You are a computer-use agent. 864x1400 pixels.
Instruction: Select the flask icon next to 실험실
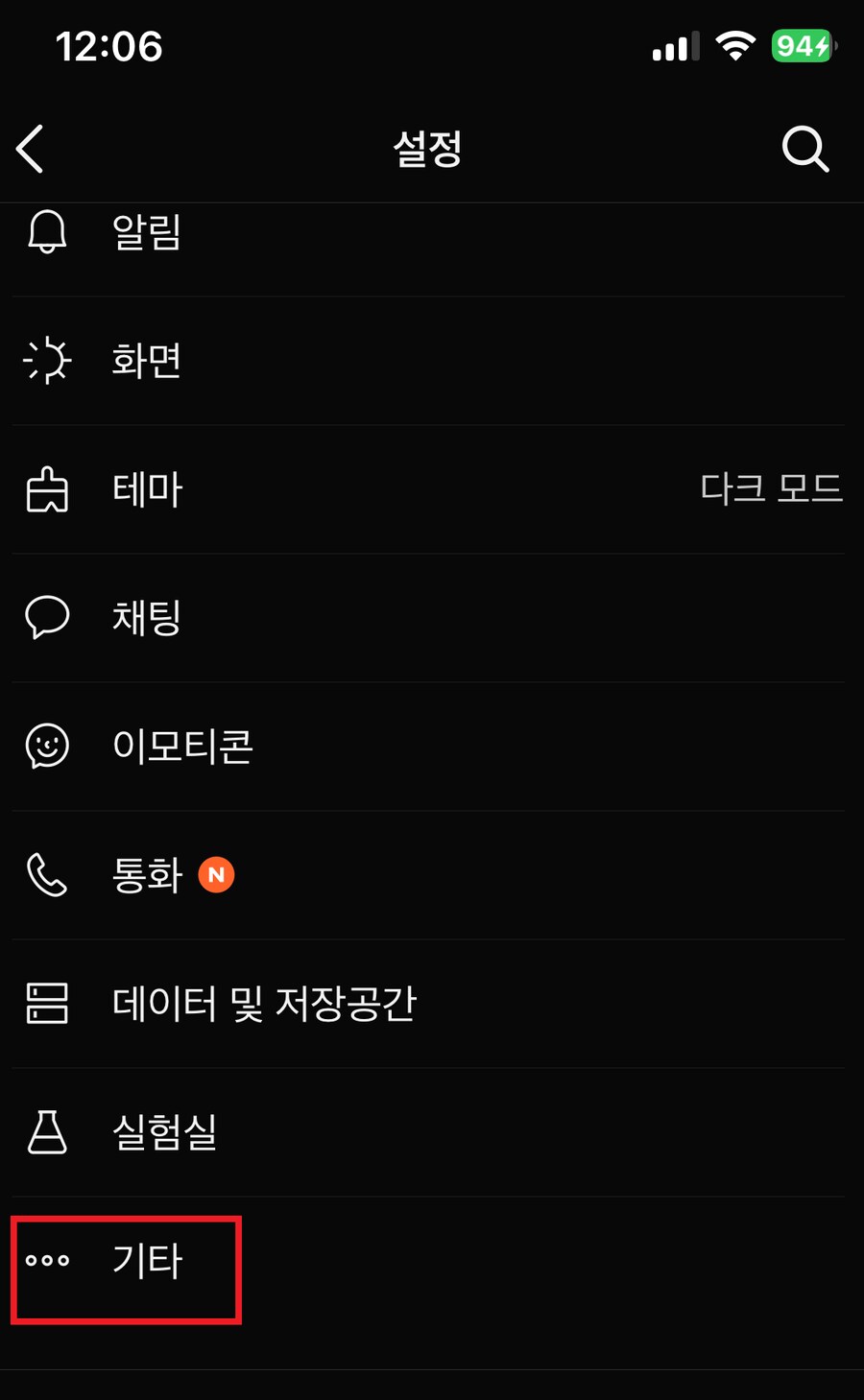(x=46, y=1132)
